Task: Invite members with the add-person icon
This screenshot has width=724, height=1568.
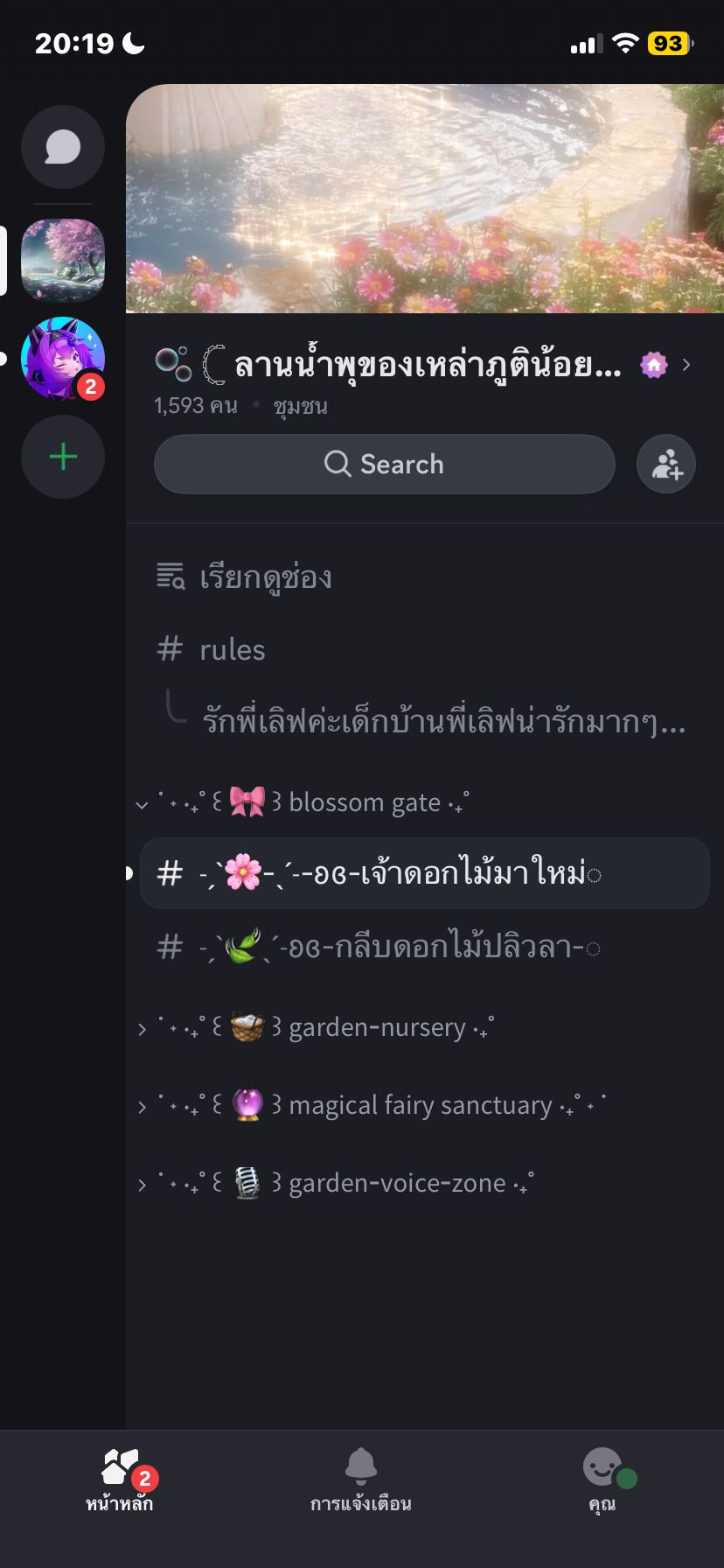Action: coord(666,464)
